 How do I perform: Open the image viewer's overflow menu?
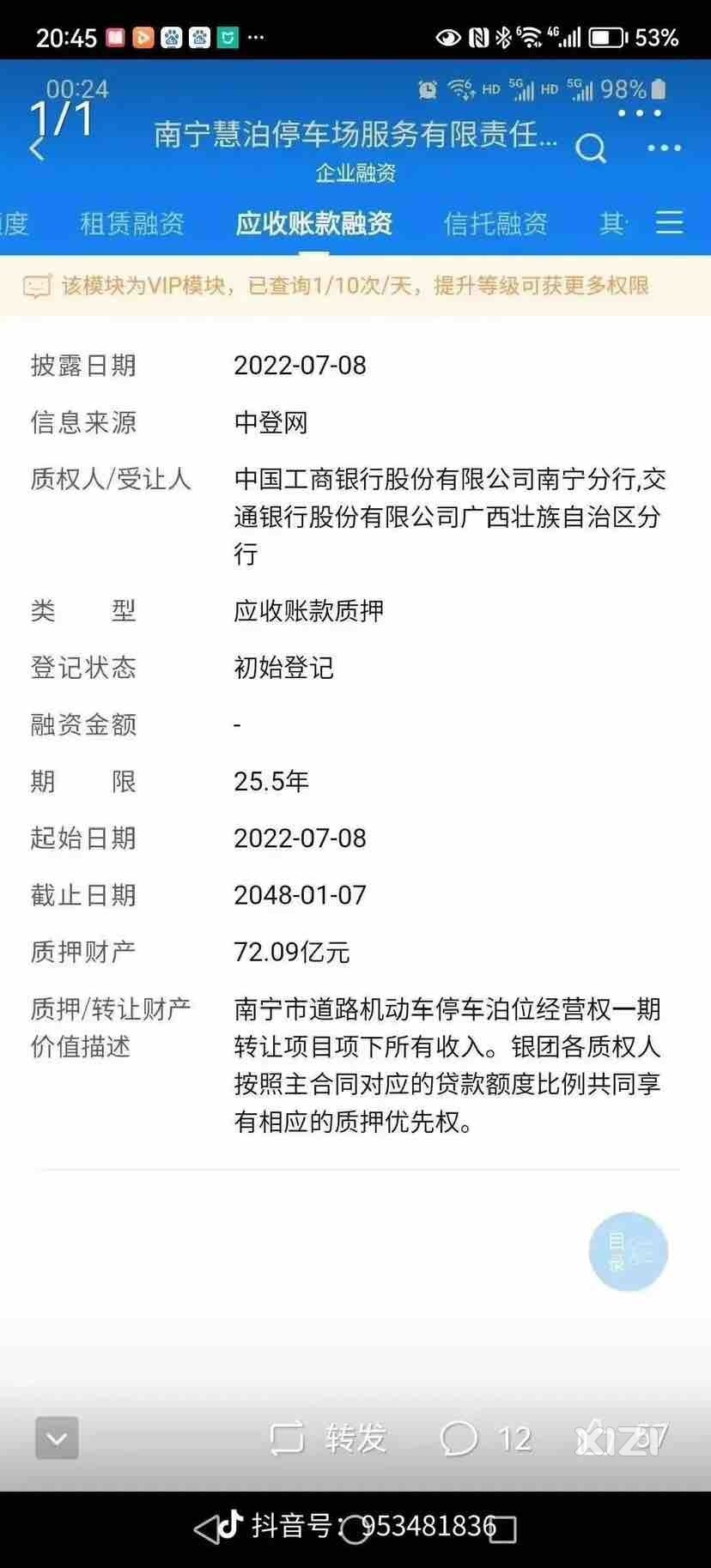point(640,113)
